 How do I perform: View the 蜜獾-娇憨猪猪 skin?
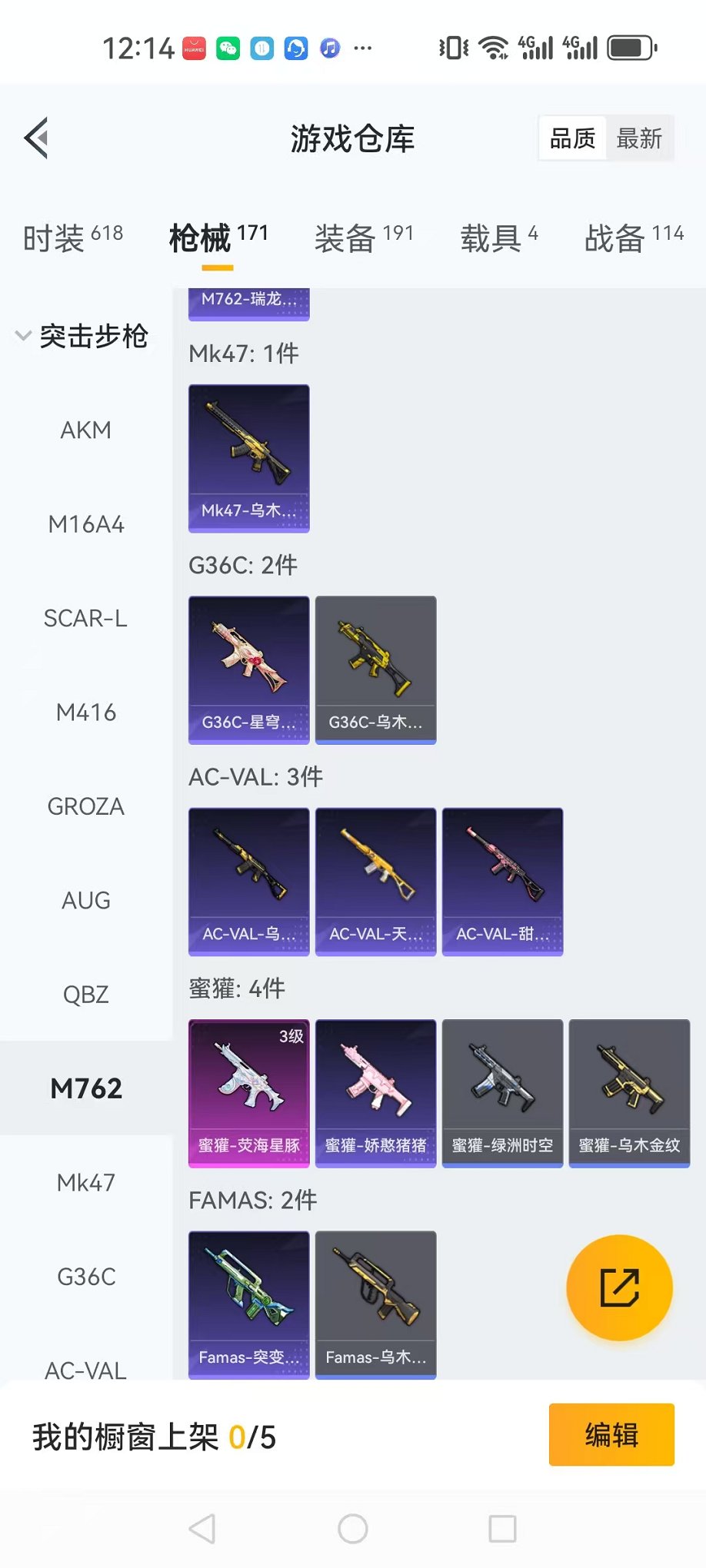(375, 1093)
